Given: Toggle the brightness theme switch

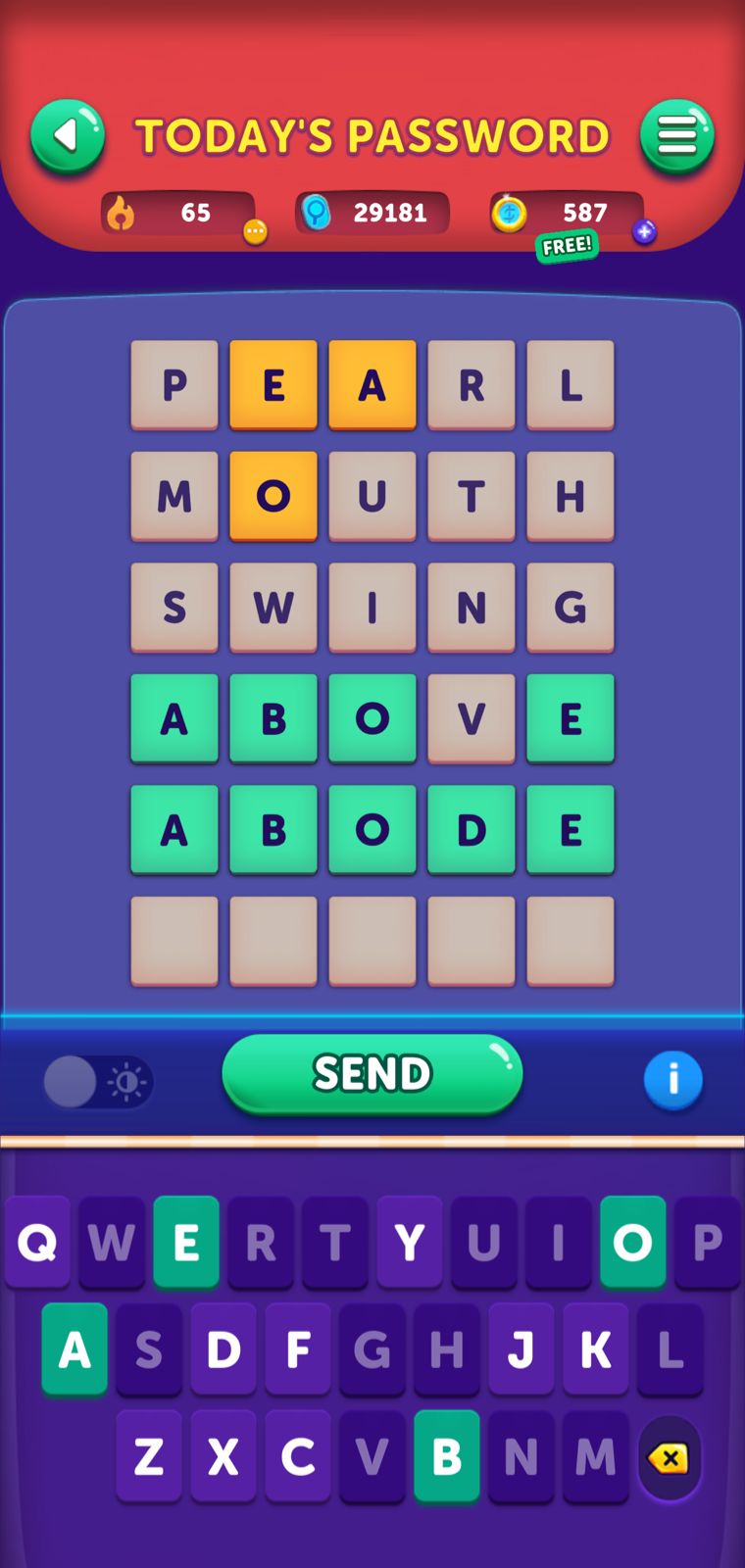Looking at the screenshot, I should 97,1082.
